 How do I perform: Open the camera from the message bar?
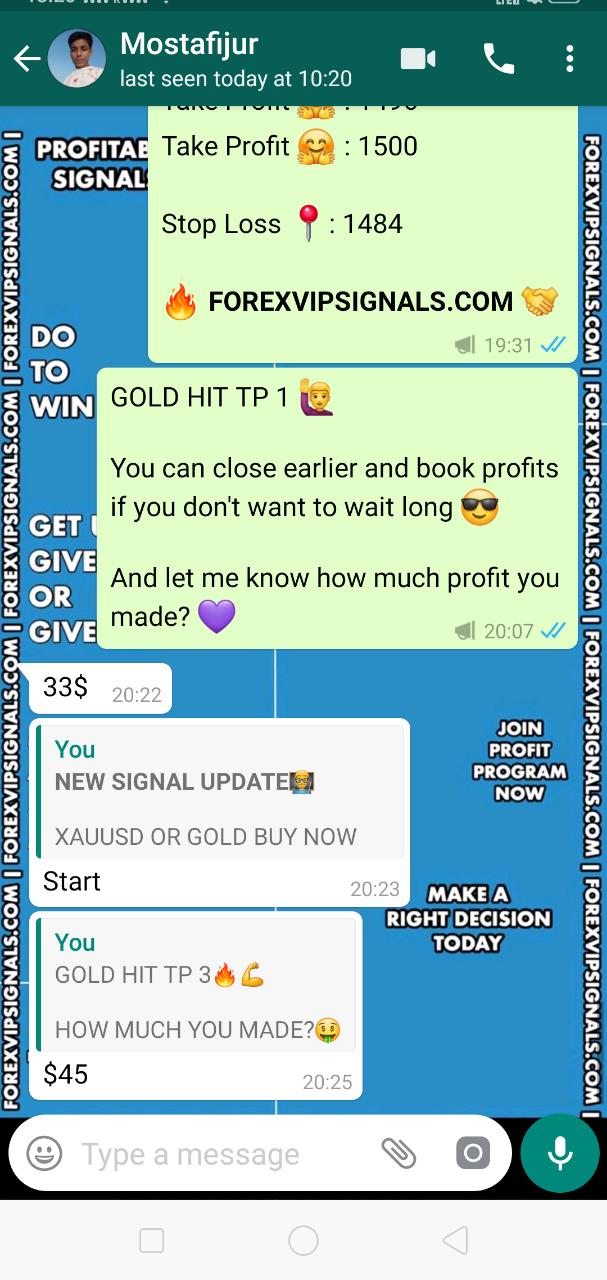pyautogui.click(x=472, y=1154)
